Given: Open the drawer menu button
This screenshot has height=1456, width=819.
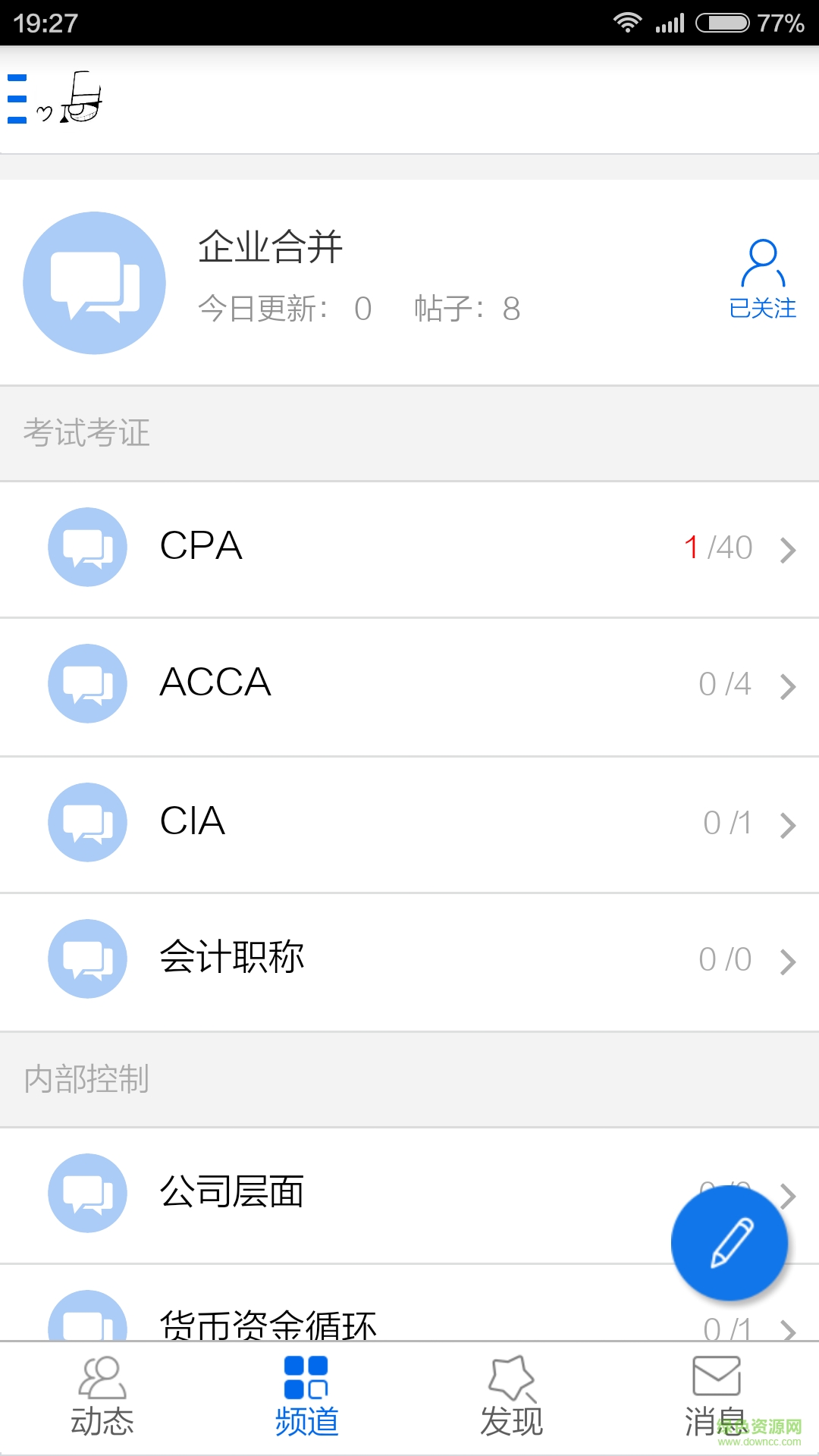Looking at the screenshot, I should pyautogui.click(x=18, y=99).
